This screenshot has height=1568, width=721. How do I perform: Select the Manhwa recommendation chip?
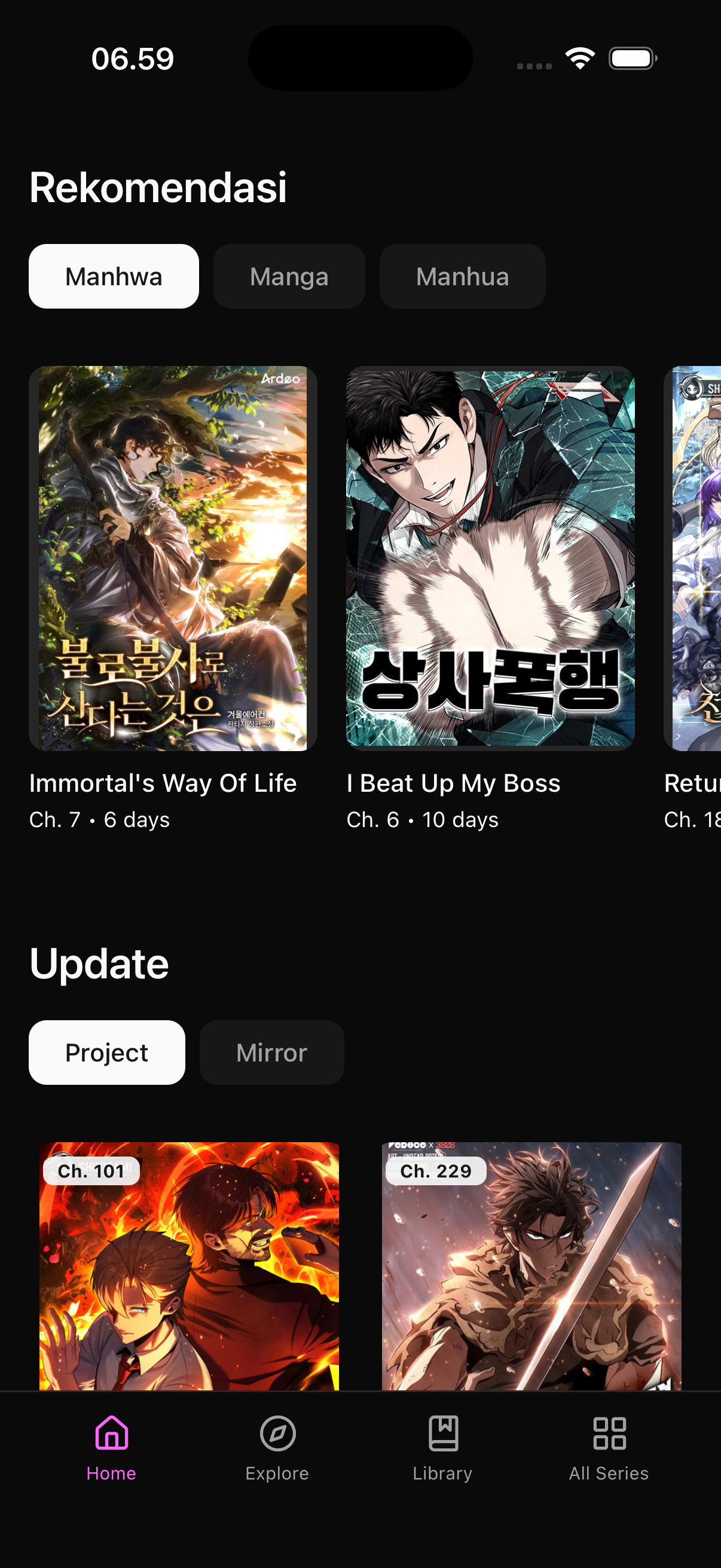coord(114,276)
